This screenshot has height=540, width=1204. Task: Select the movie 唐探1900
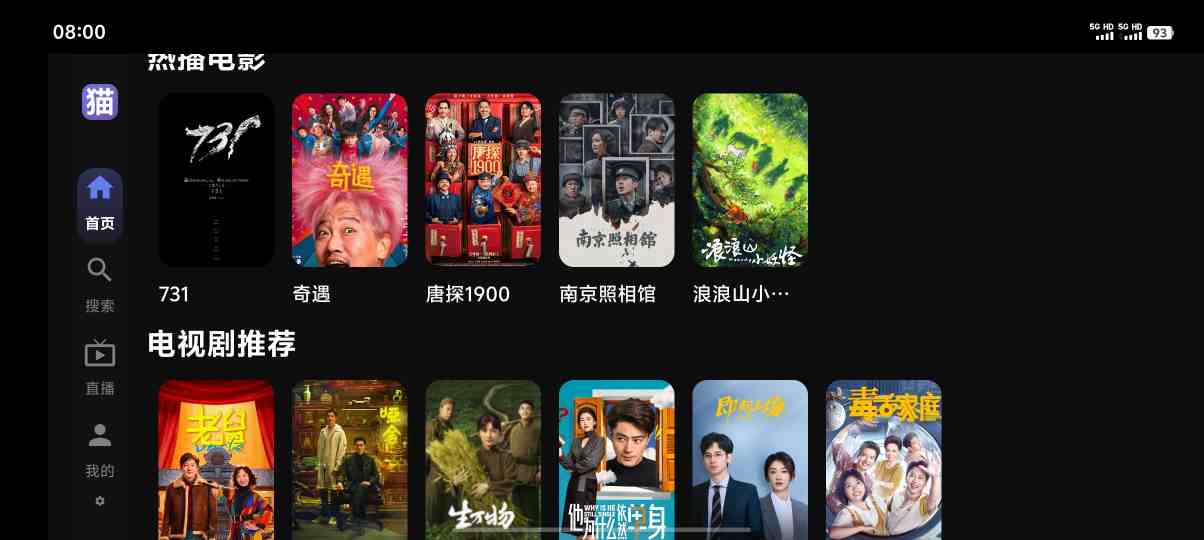(x=483, y=180)
